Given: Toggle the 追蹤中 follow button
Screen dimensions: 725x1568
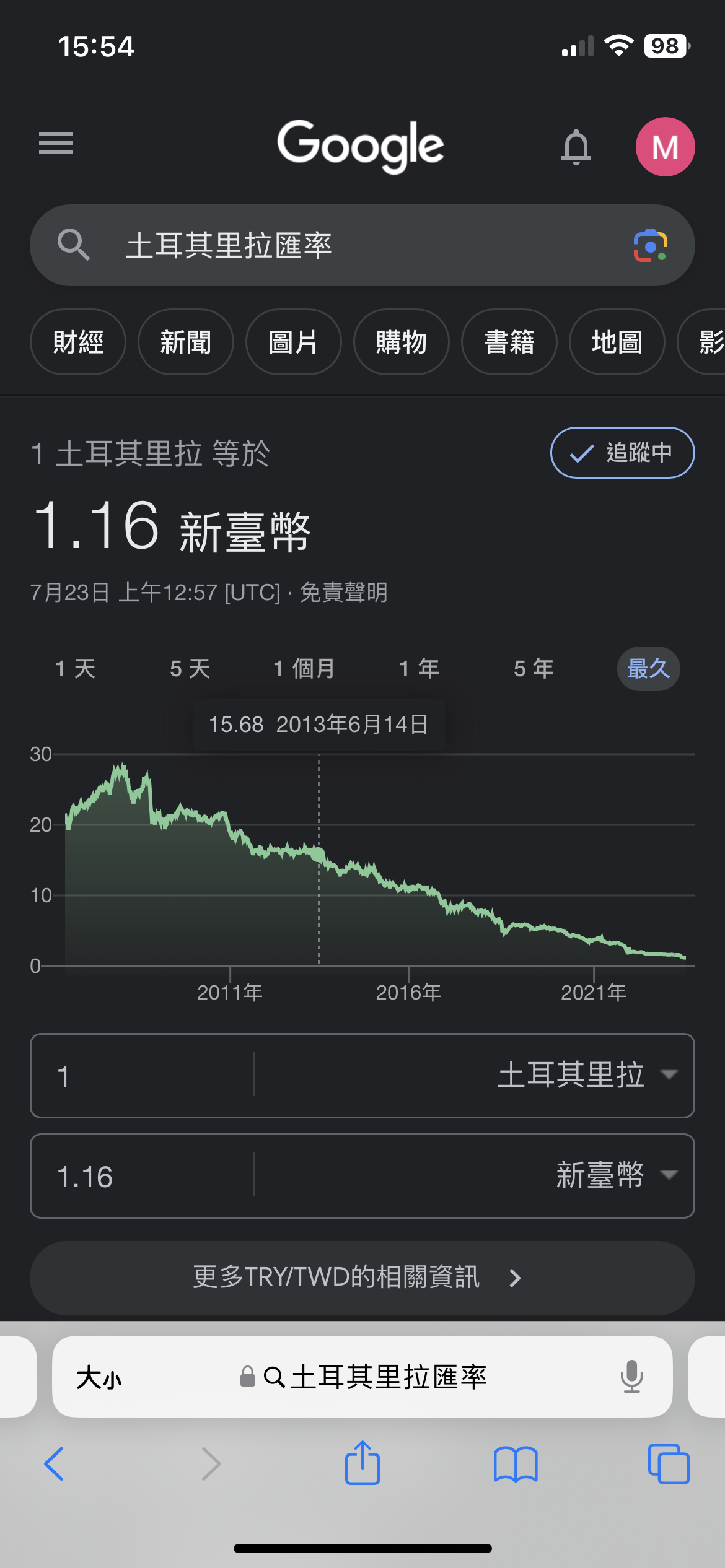Looking at the screenshot, I should pos(622,453).
